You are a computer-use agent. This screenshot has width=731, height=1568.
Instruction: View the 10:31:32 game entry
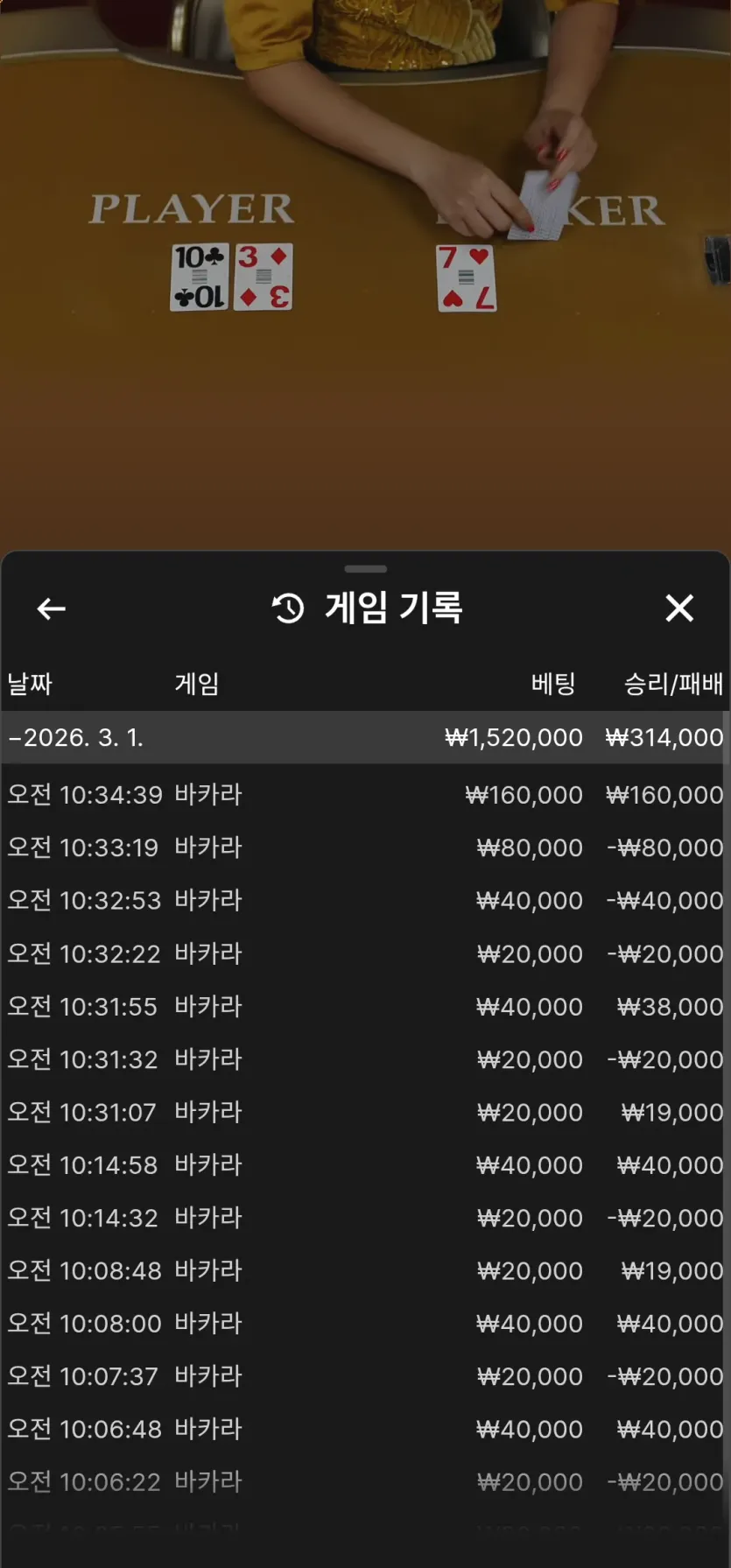[x=365, y=1059]
